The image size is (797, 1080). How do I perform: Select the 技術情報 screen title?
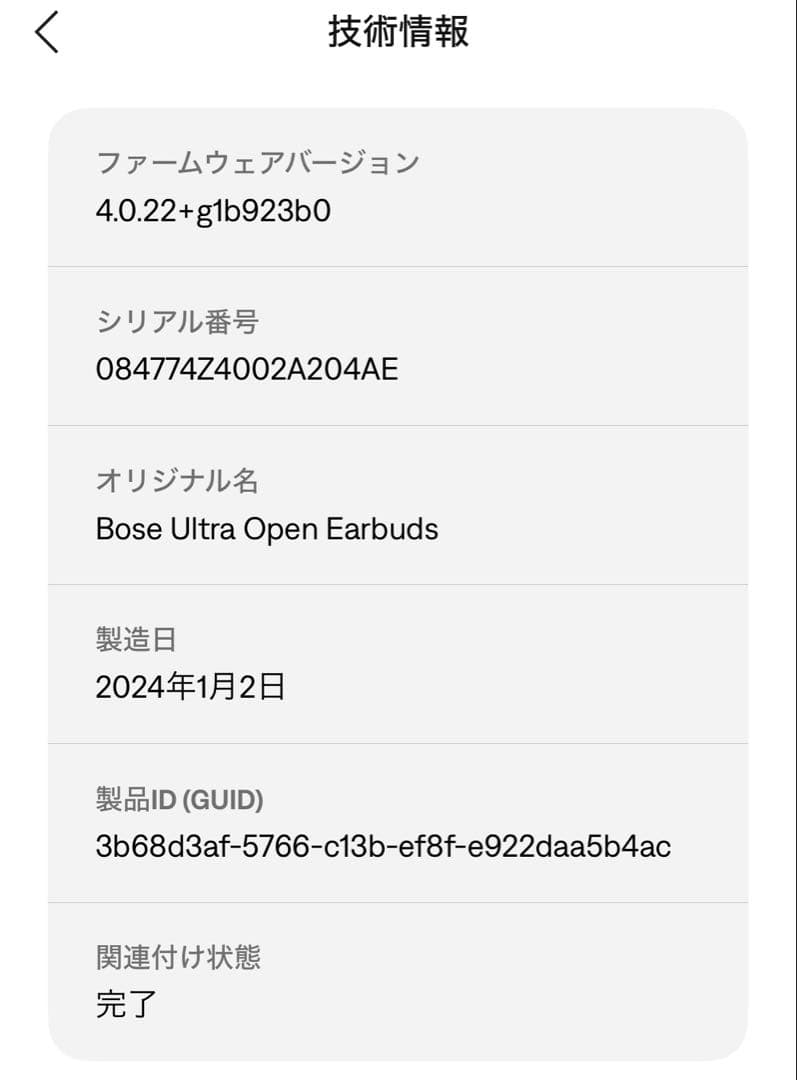(398, 31)
